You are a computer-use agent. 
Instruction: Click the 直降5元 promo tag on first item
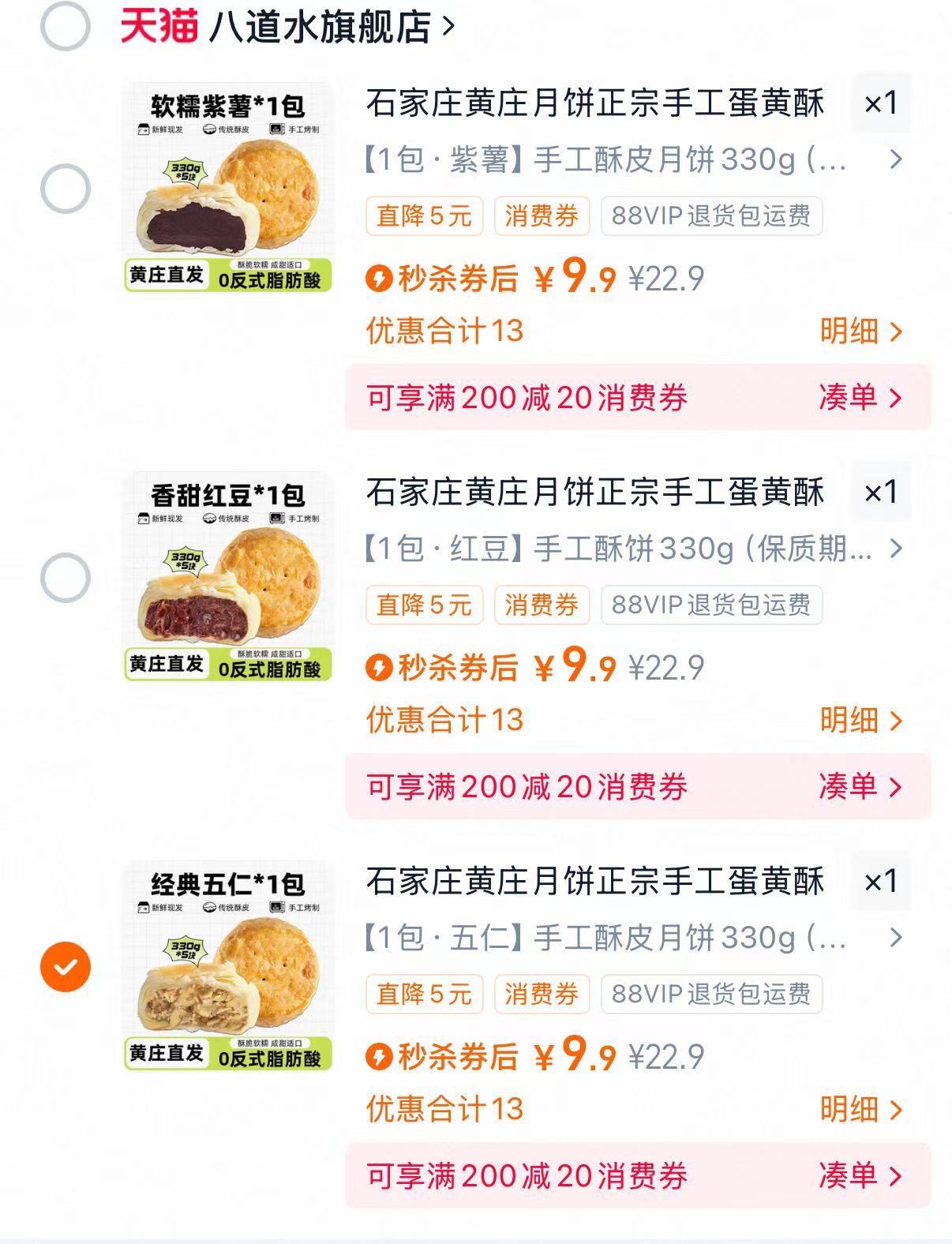tap(424, 215)
